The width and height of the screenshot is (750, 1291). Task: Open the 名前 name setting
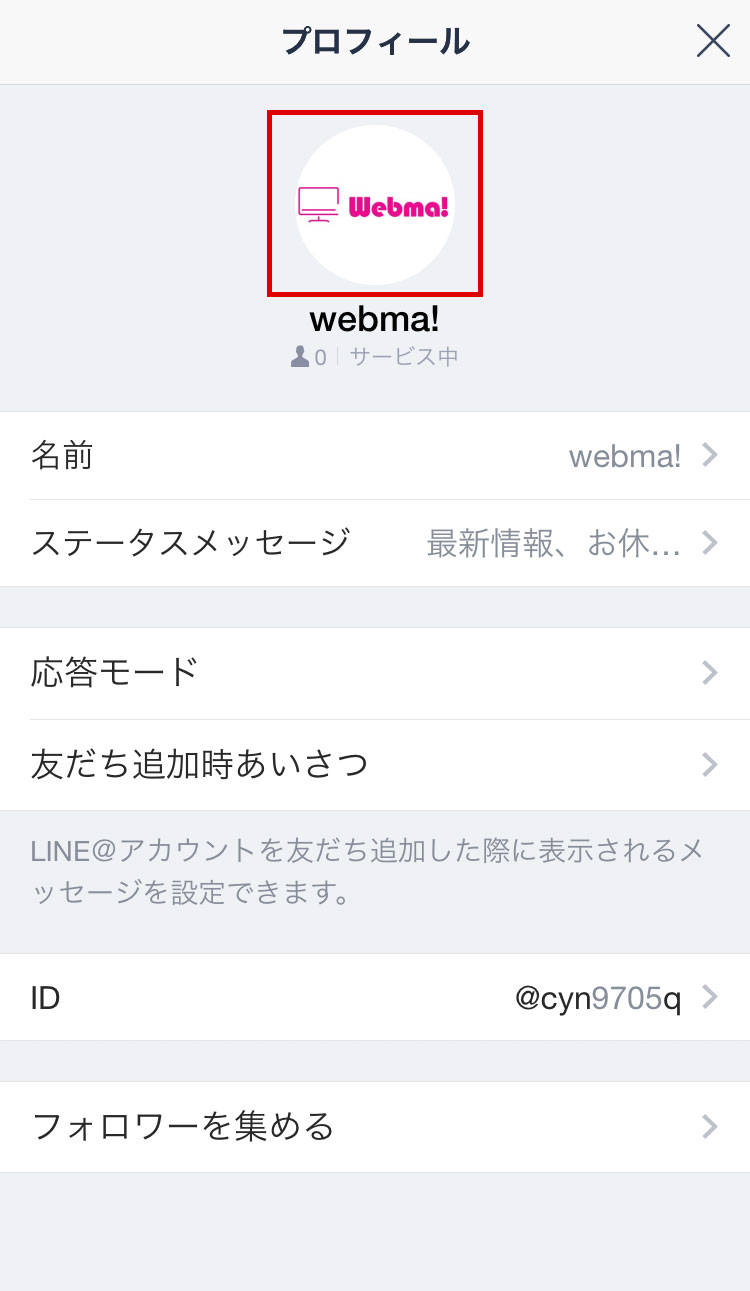[375, 456]
